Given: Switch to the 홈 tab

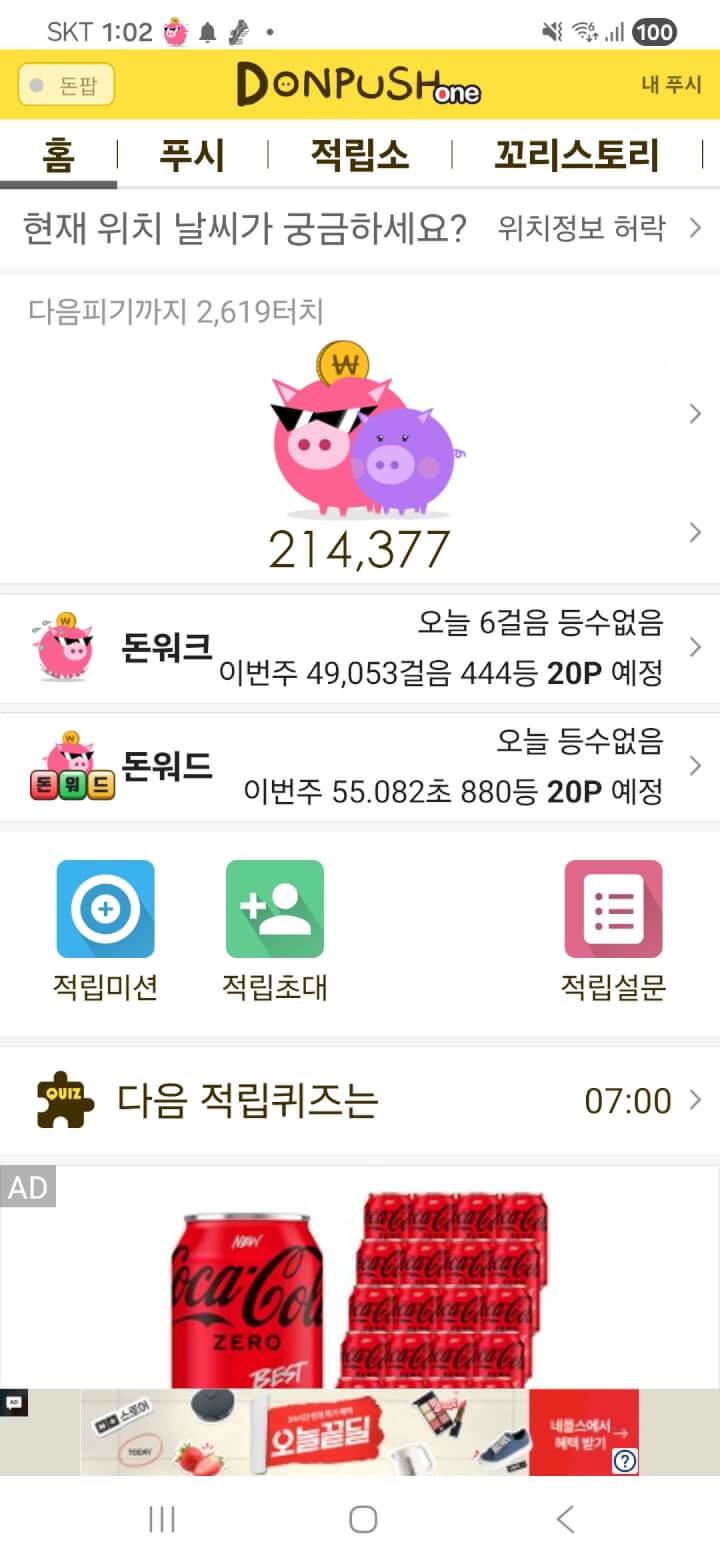Looking at the screenshot, I should pos(58,155).
